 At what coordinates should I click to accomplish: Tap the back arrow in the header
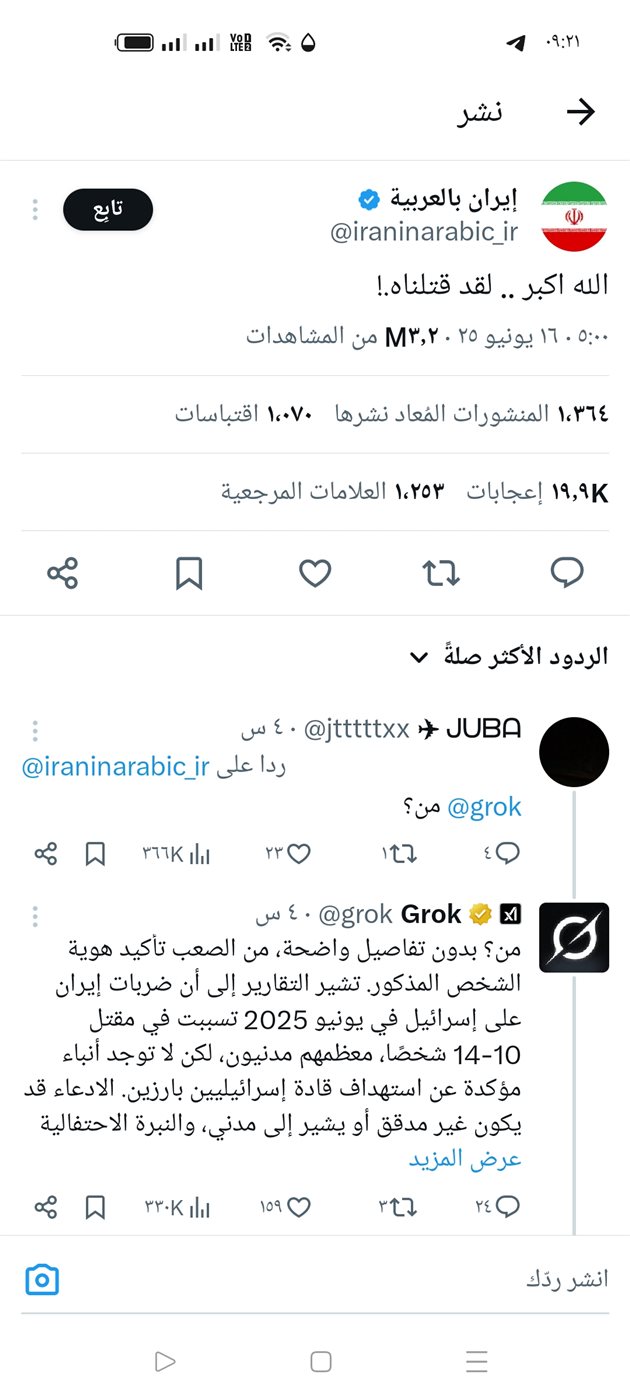[x=580, y=112]
